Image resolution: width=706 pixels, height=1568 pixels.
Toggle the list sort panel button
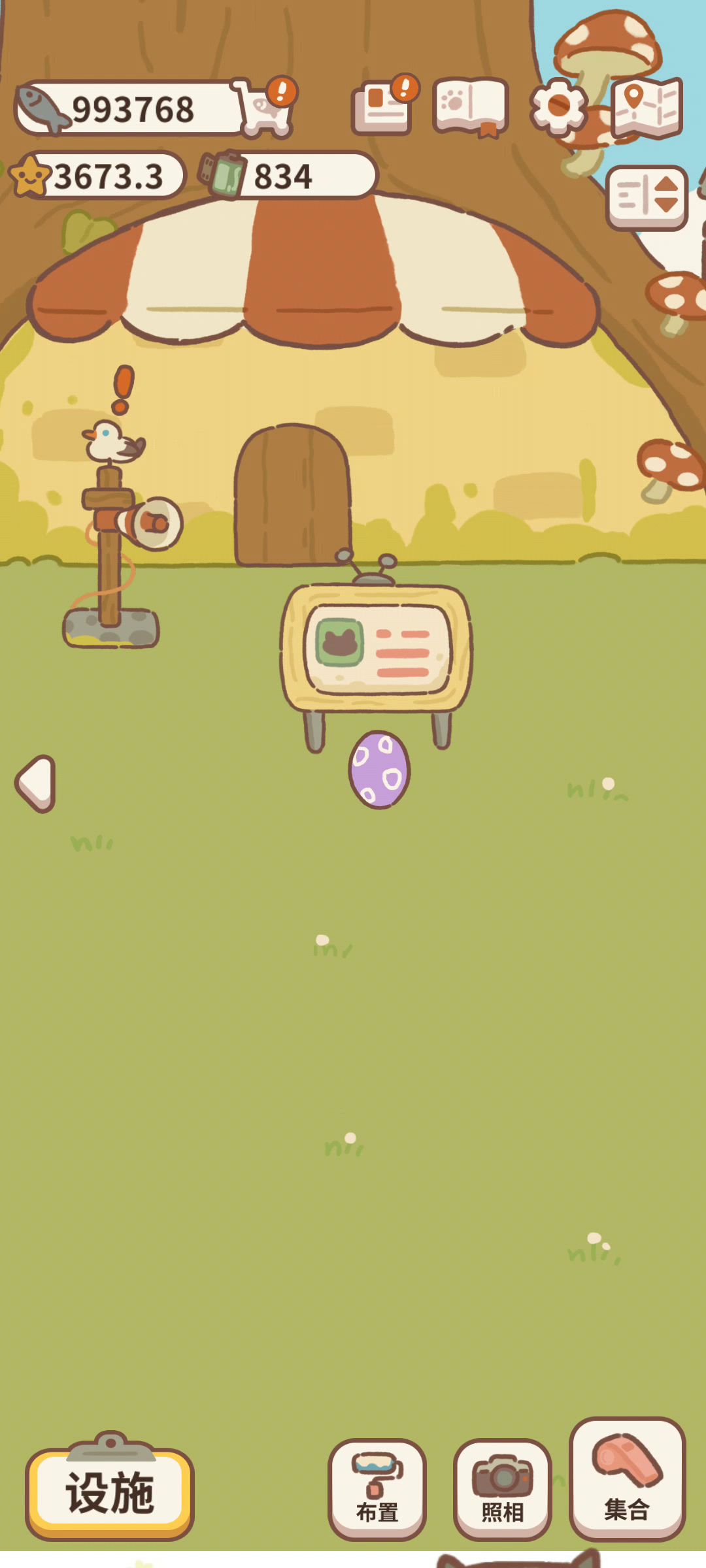point(647,197)
